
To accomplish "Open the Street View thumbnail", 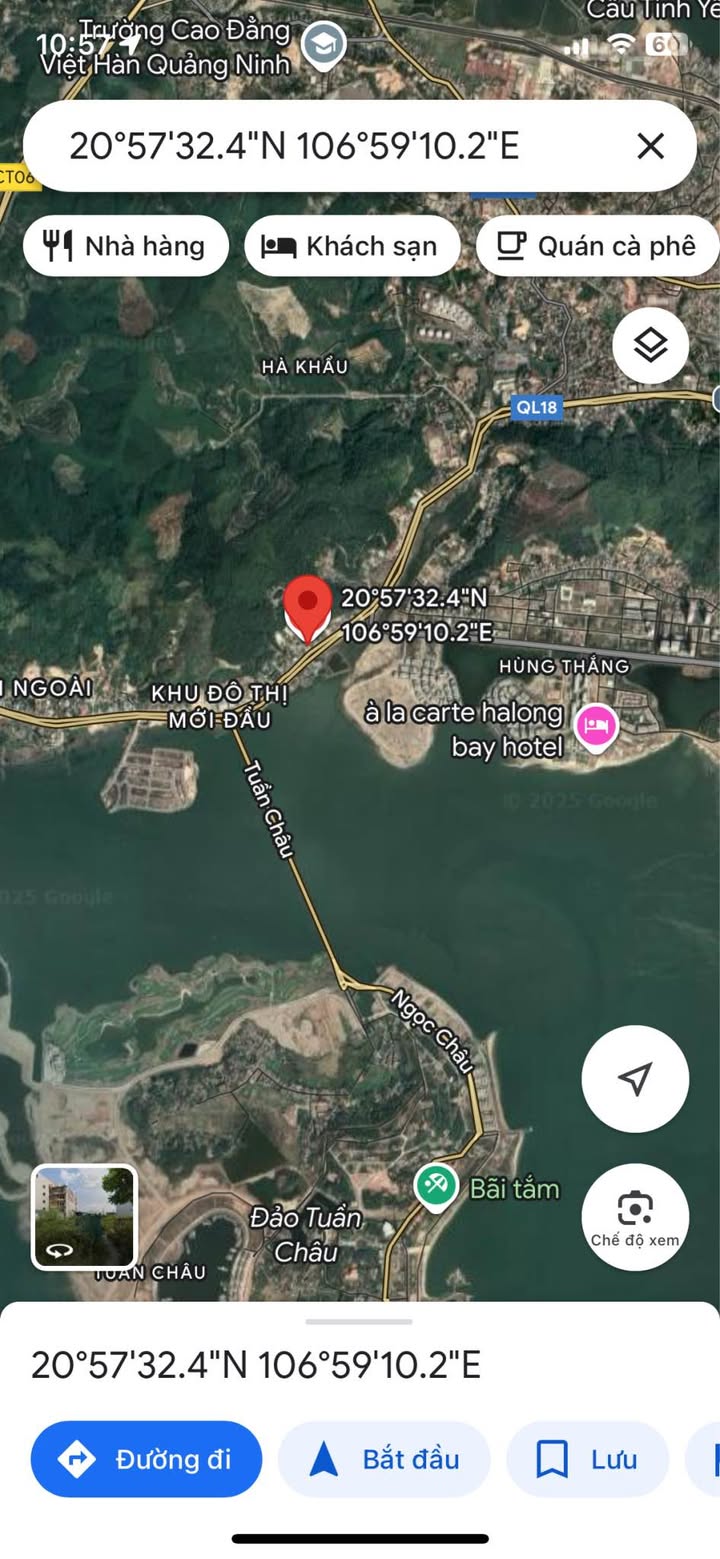I will (x=84, y=1217).
